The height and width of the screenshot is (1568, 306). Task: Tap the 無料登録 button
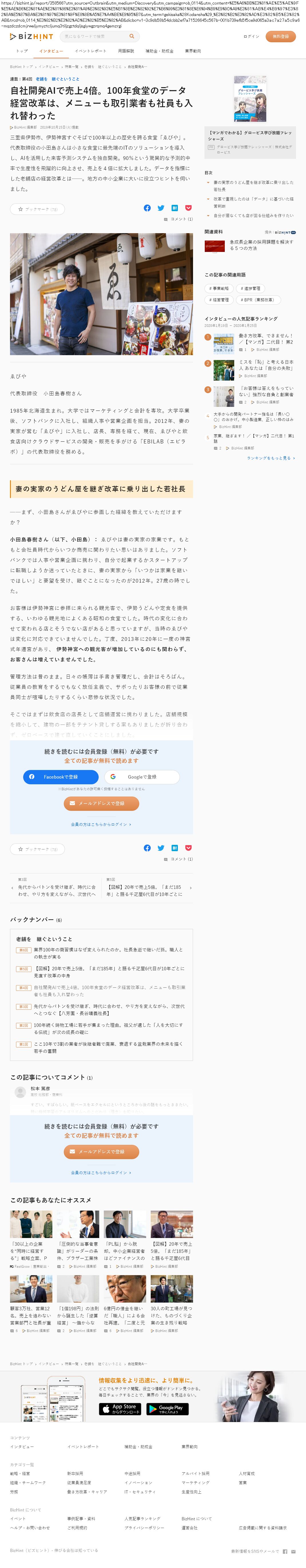280,37
